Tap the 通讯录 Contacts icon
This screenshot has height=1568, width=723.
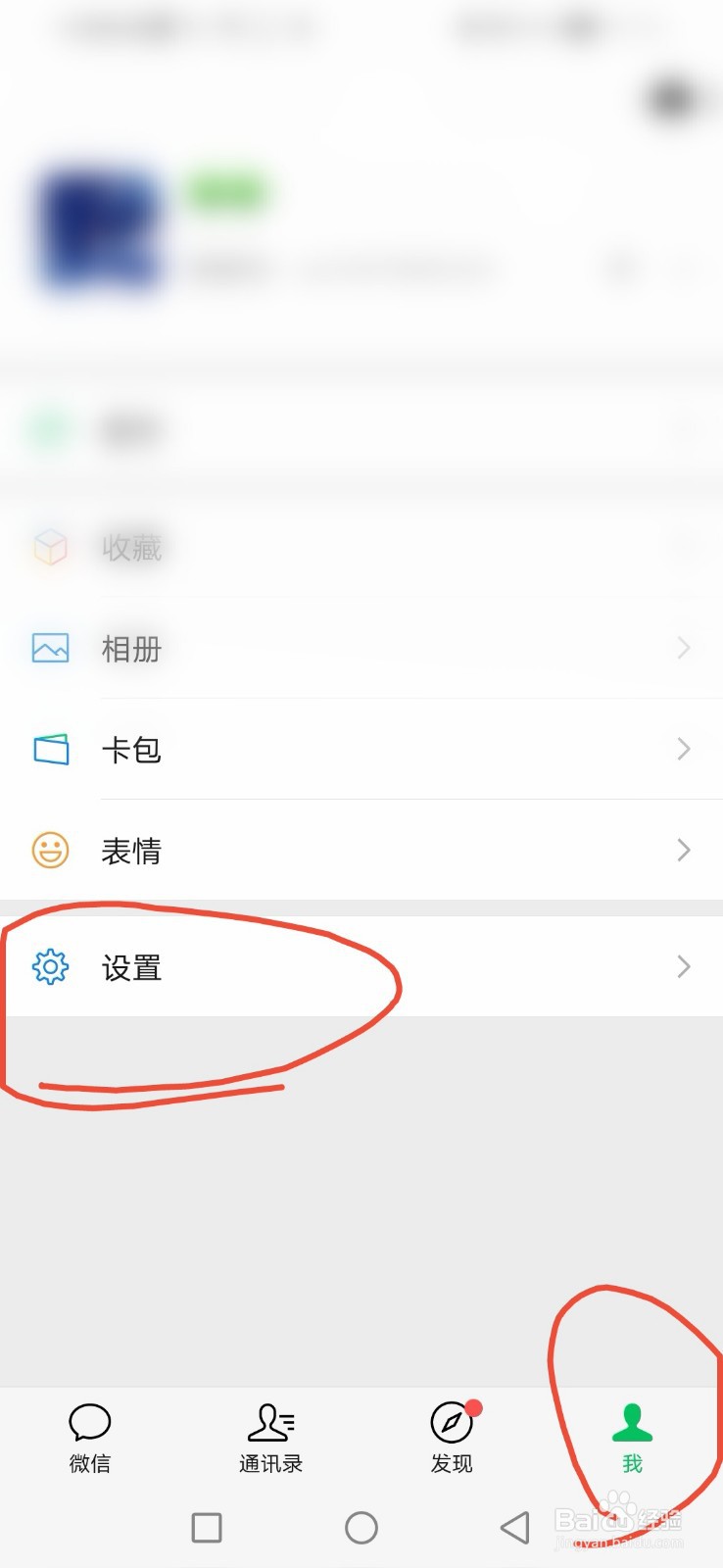point(270,1424)
